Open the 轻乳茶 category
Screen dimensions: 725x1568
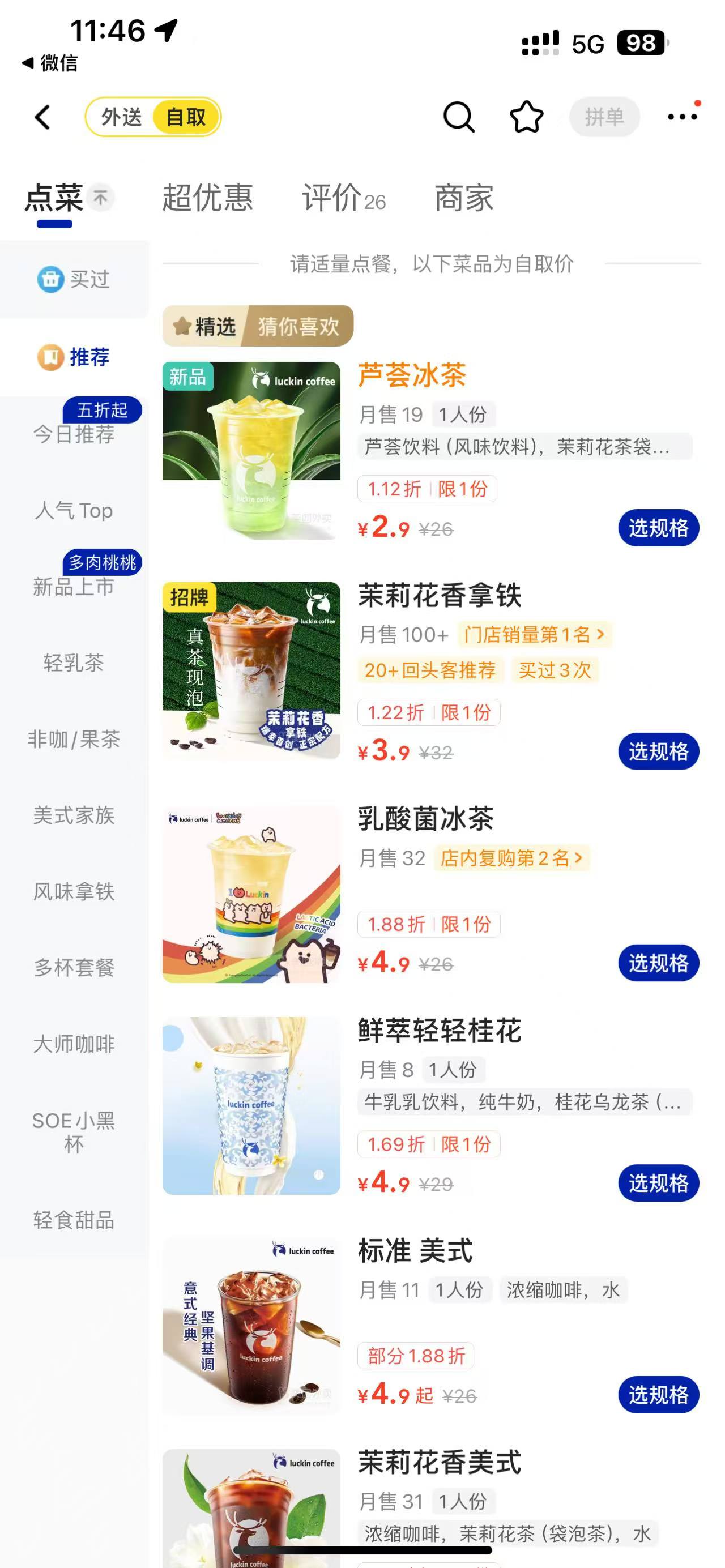[74, 663]
